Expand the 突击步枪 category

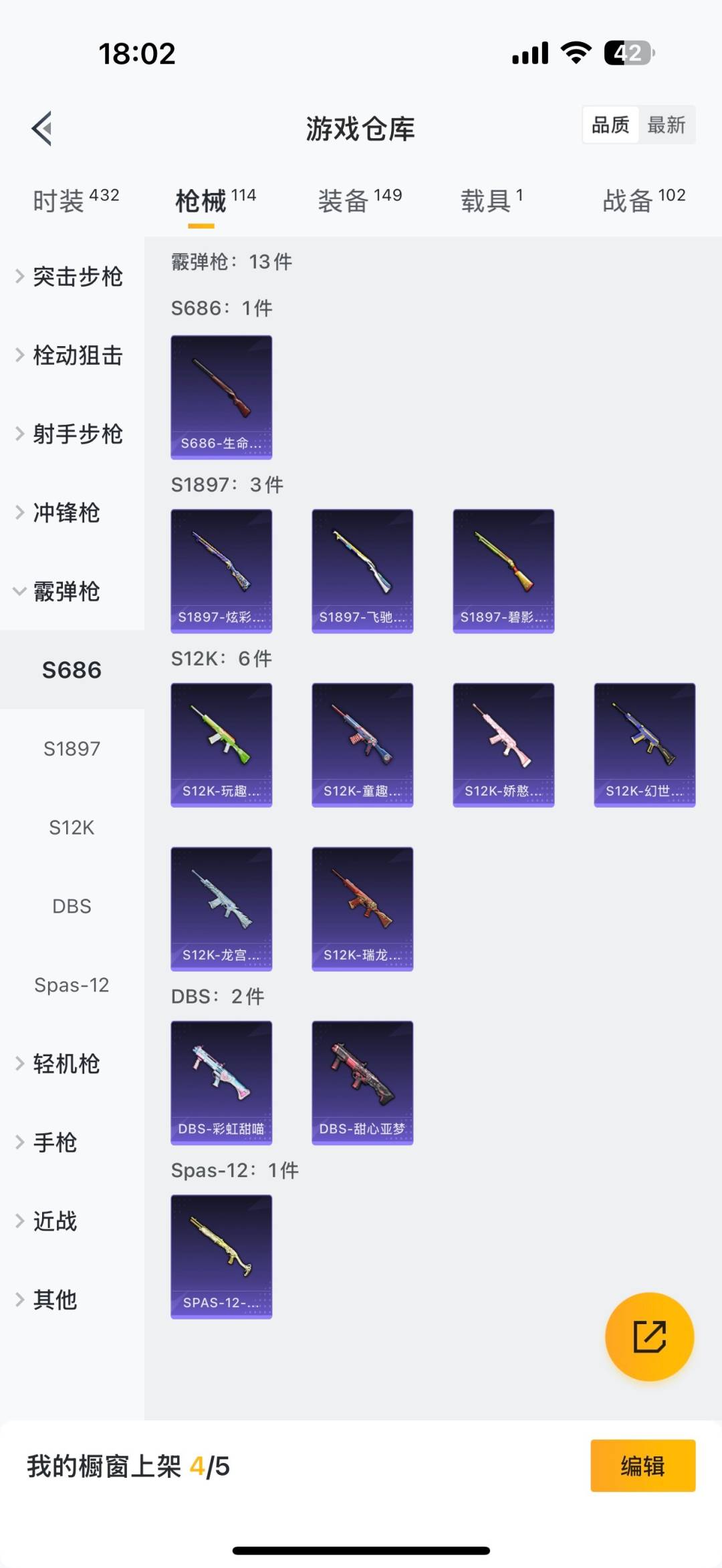[71, 277]
